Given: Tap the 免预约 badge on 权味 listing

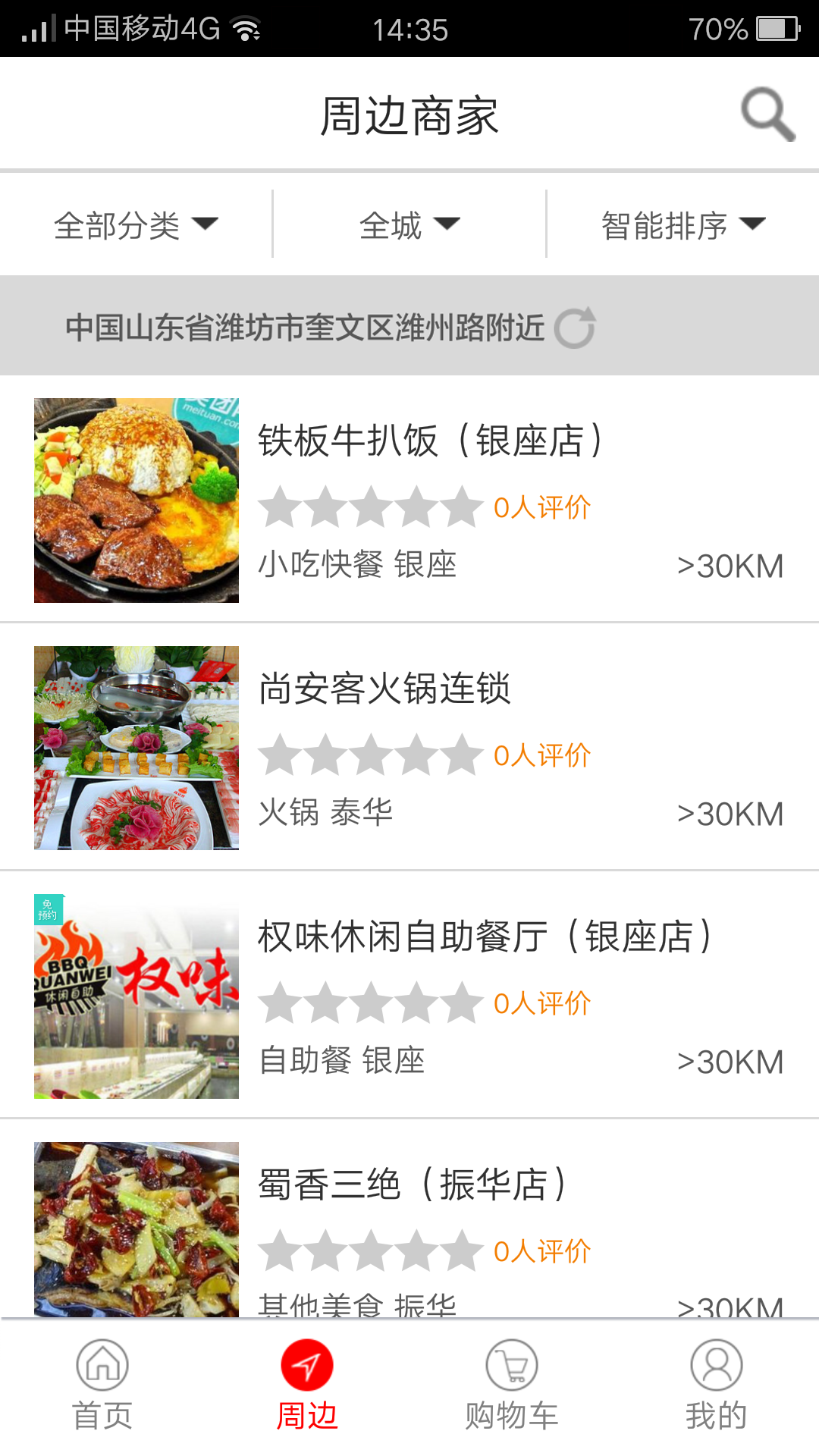Looking at the screenshot, I should 50,909.
